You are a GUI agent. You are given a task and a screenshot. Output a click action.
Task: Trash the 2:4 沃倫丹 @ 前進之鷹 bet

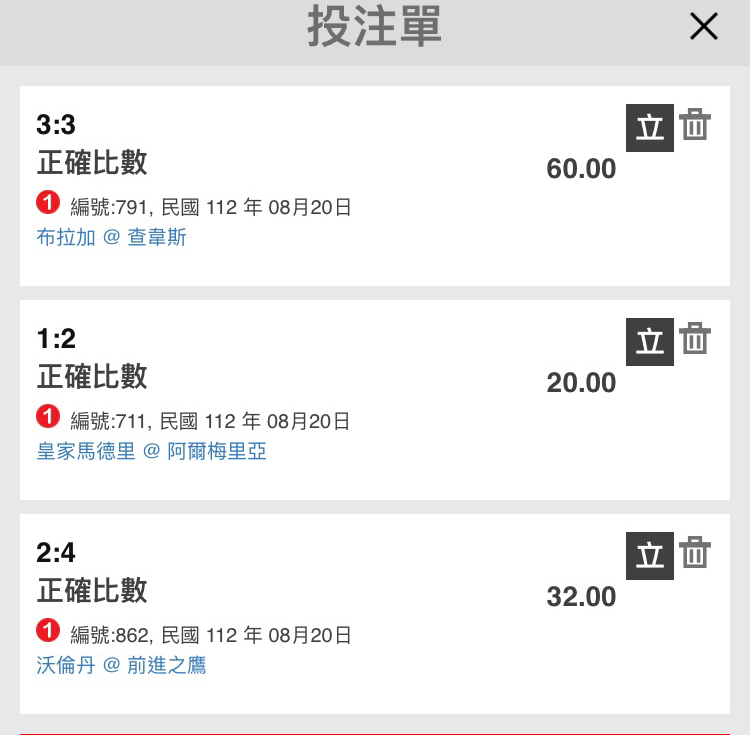[x=695, y=554]
